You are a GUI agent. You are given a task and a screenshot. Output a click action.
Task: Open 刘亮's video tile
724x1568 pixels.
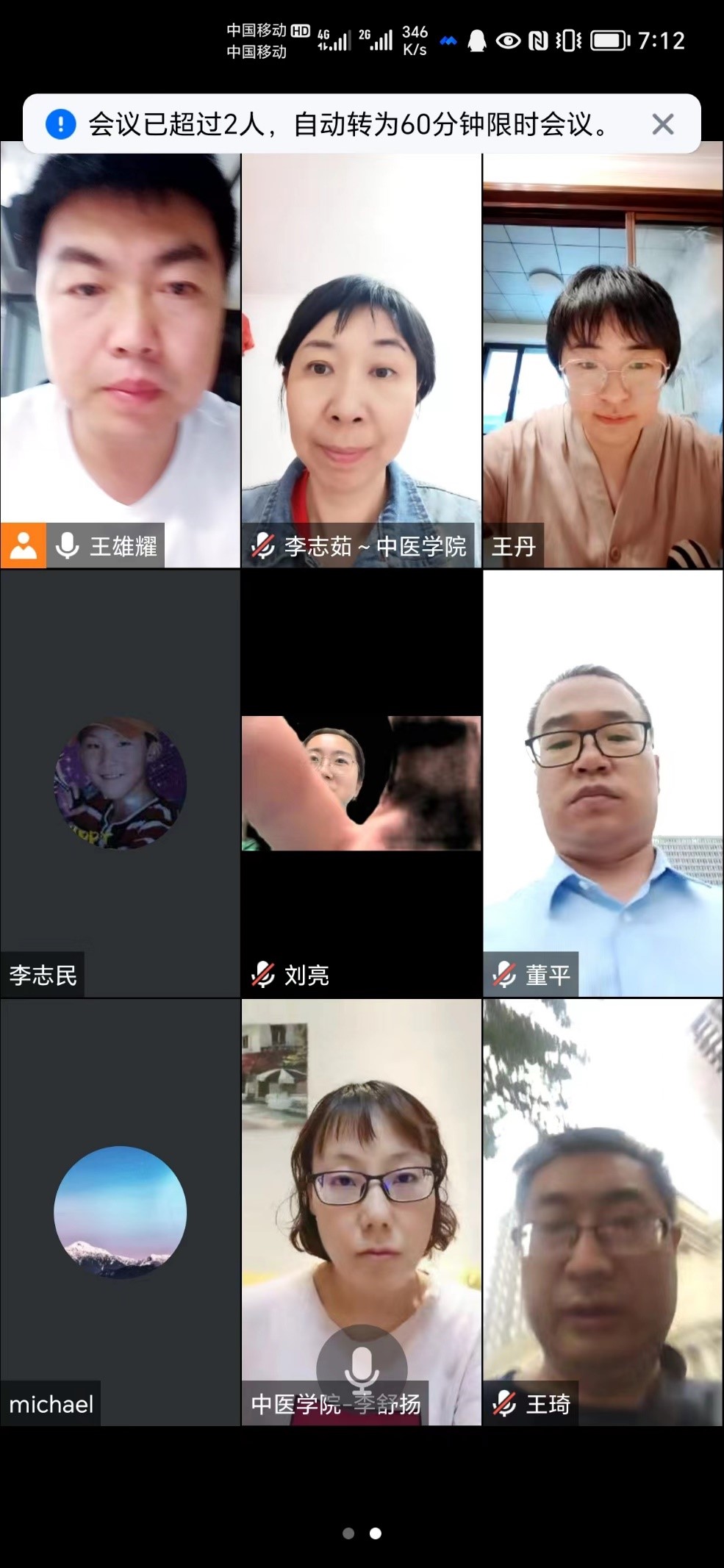click(362, 783)
